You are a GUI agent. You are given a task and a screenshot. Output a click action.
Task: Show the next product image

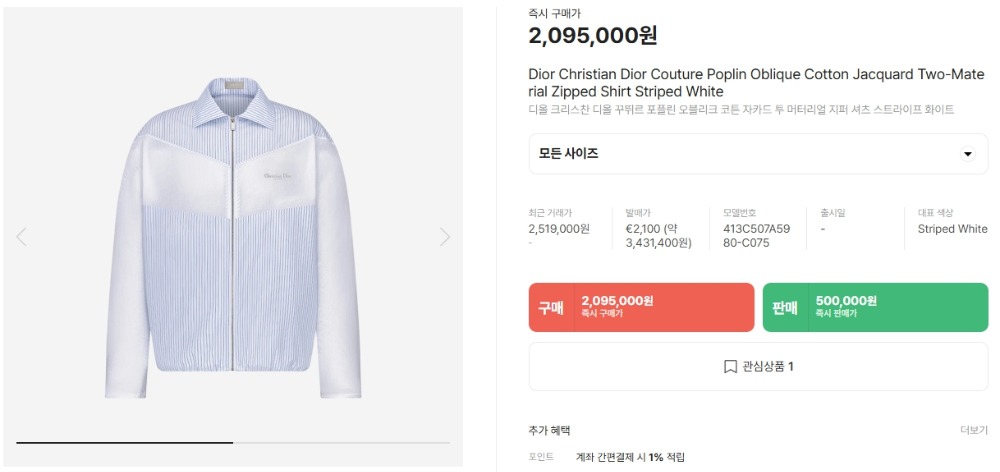445,237
